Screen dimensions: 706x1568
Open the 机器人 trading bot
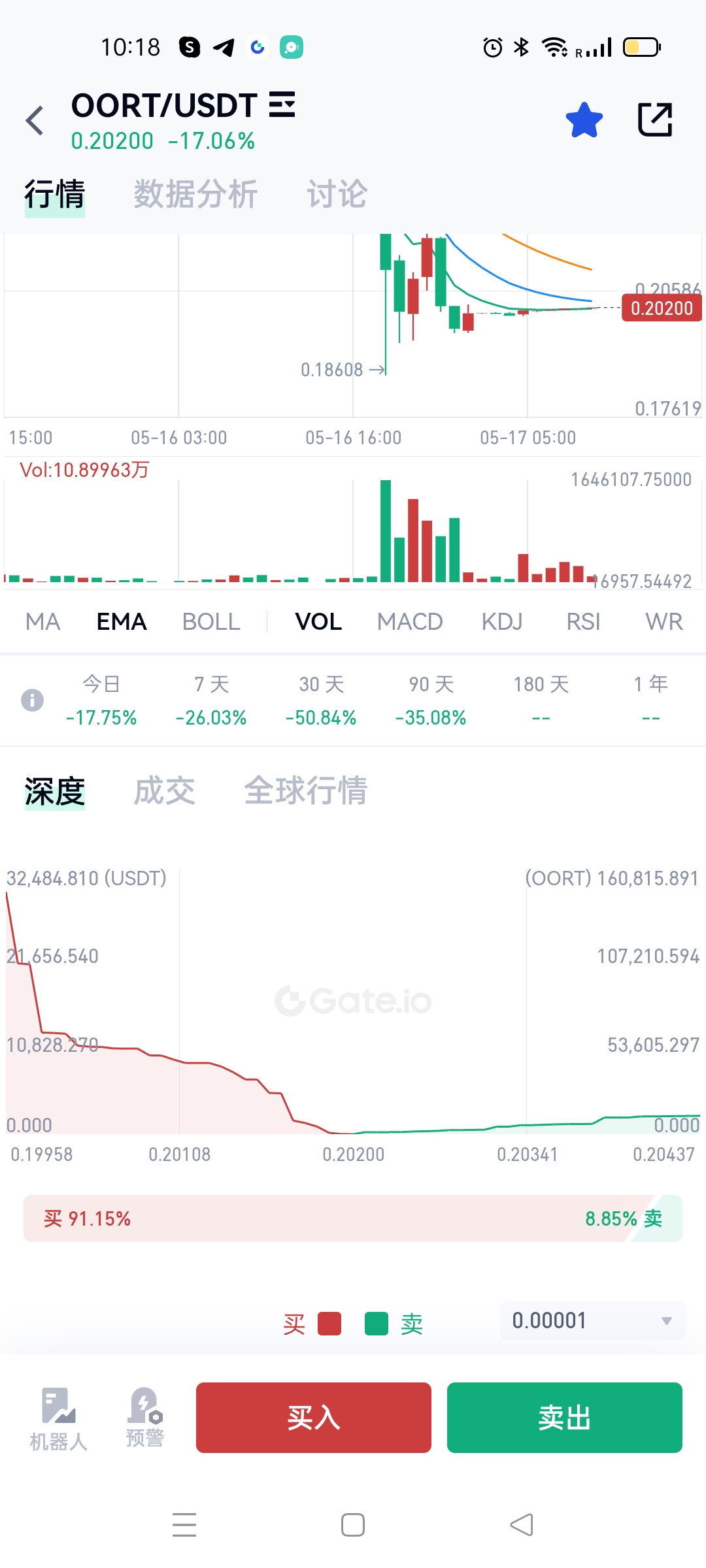[59, 1419]
